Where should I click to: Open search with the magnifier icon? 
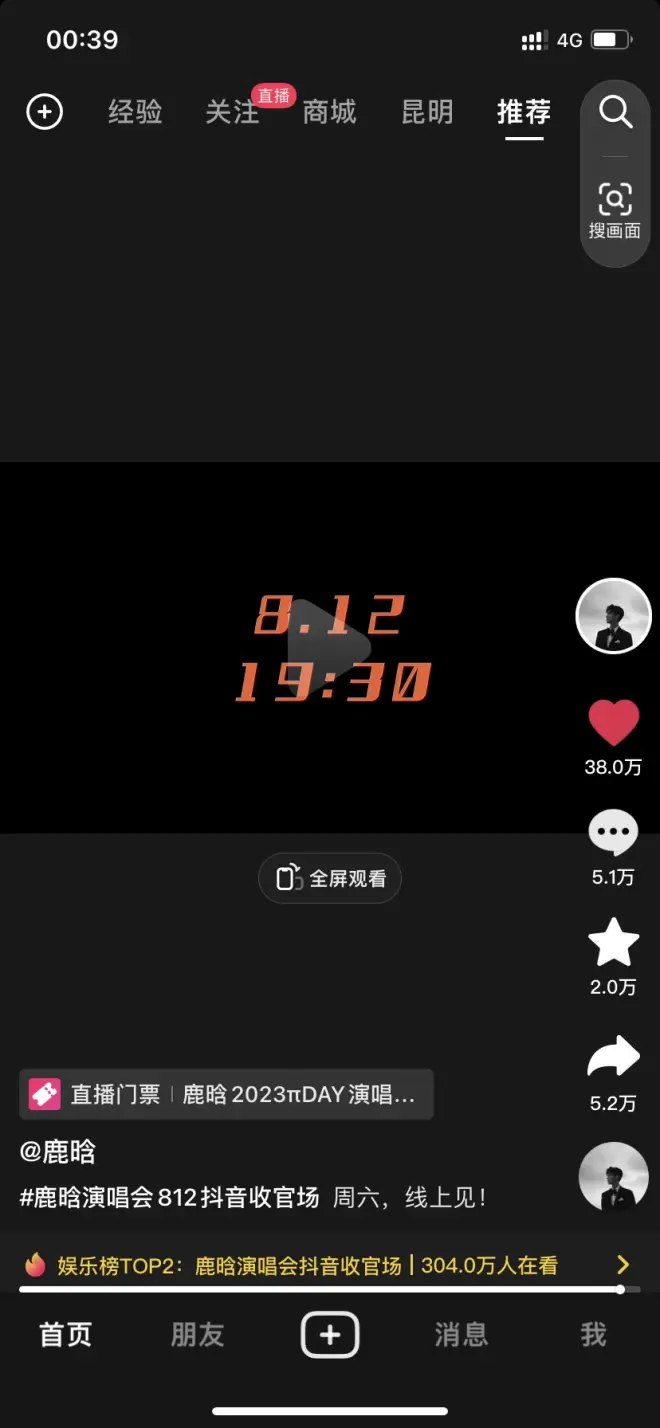tap(615, 111)
